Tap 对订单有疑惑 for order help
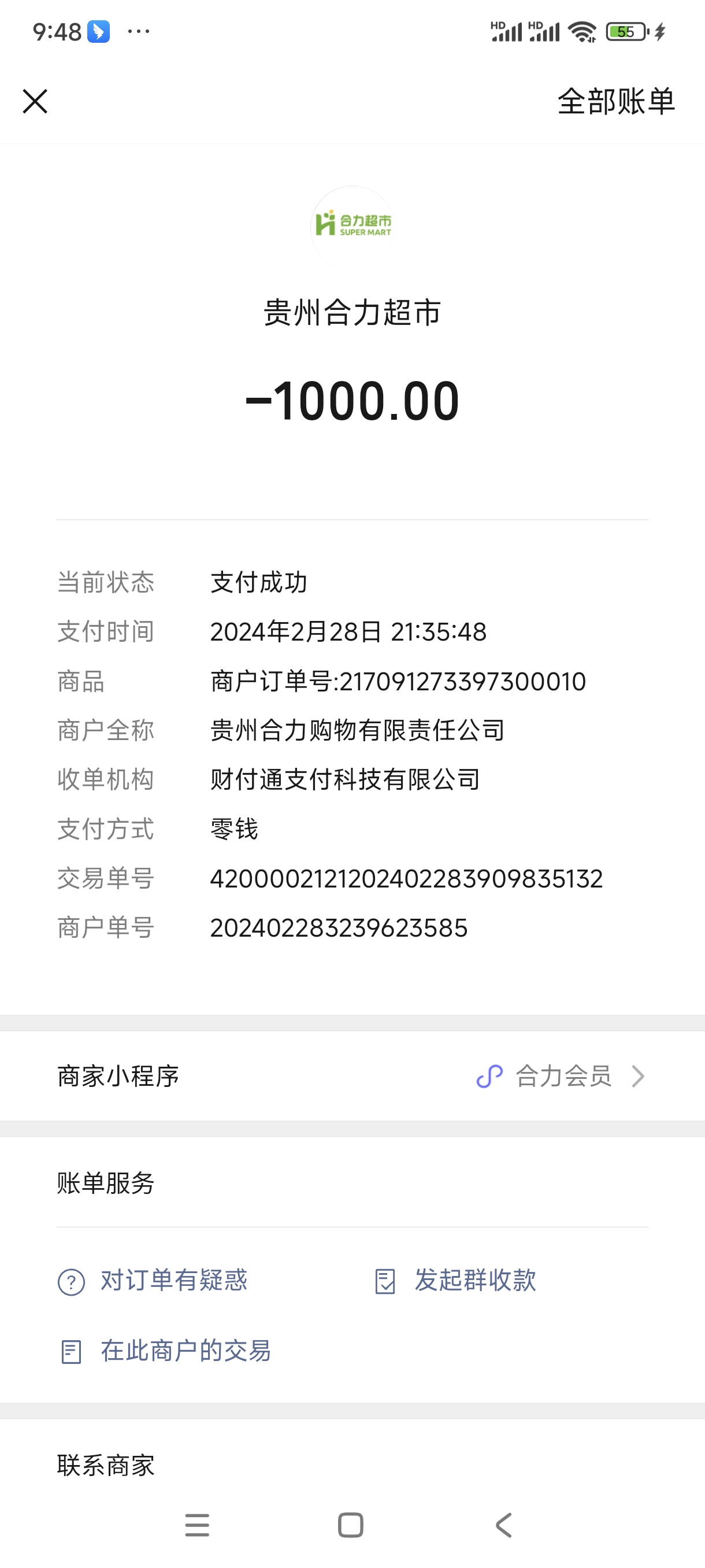Screen dimensions: 705x1568 [153, 1281]
